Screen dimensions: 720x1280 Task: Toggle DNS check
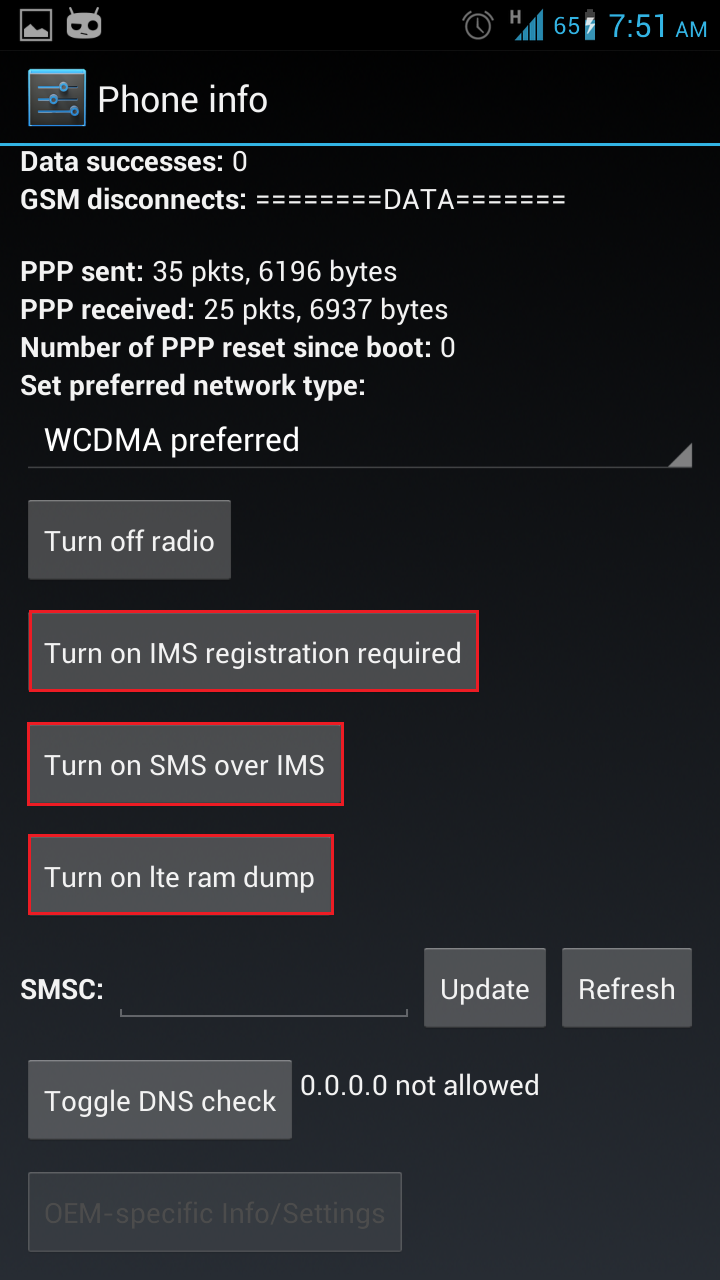coord(160,1101)
